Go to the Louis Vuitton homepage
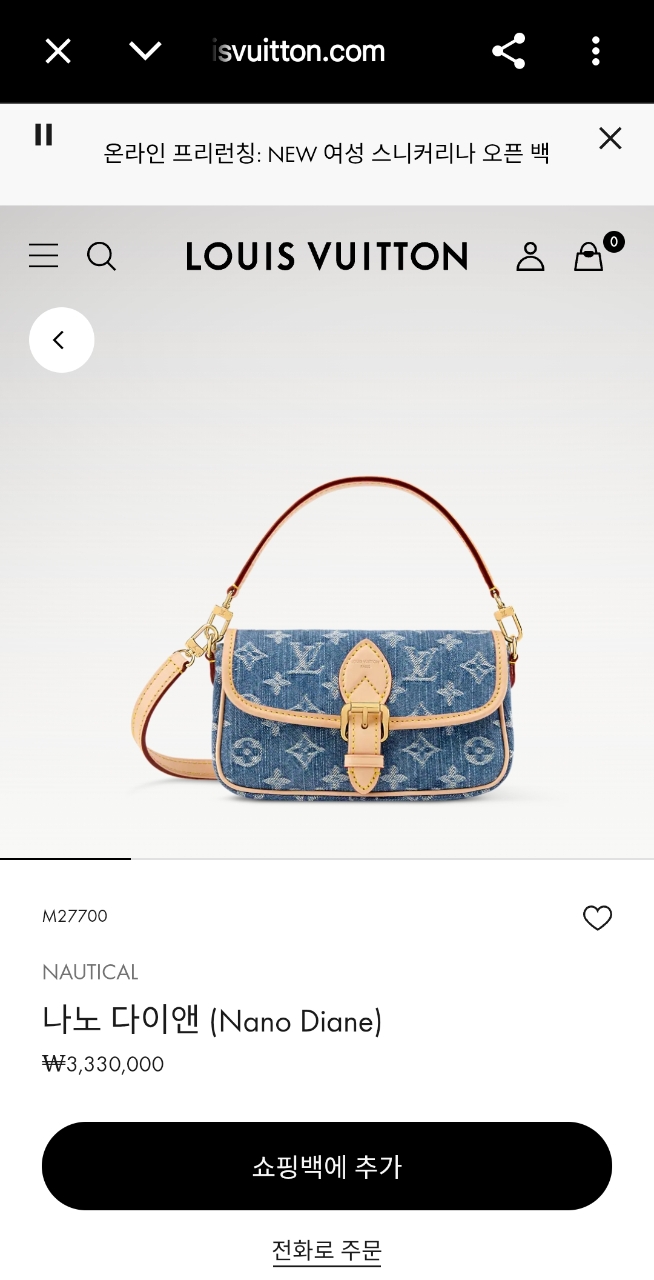Screen dimensions: 654x1280 click(x=326, y=257)
